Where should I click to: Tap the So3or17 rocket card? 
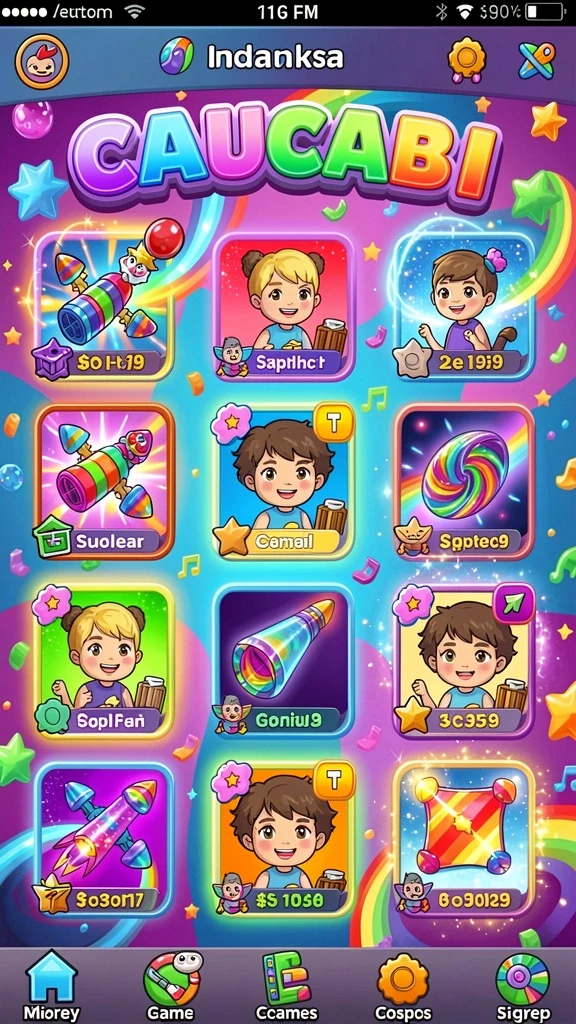[104, 840]
